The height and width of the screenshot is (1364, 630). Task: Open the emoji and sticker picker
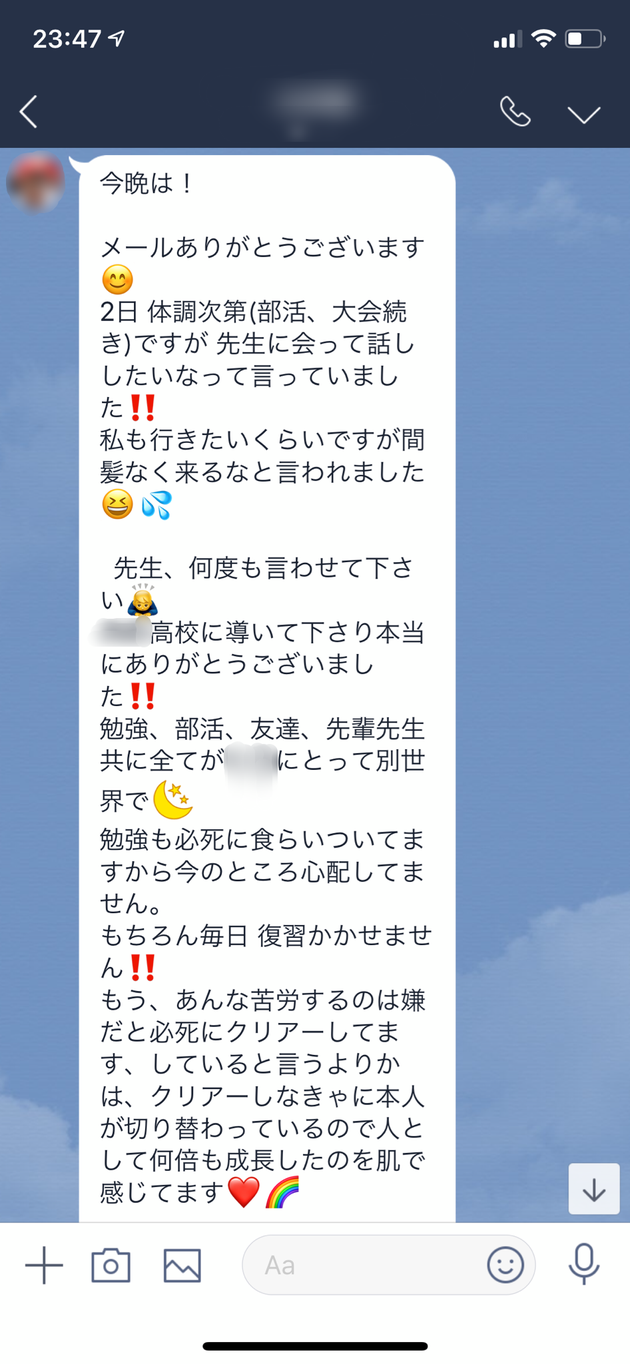[505, 1265]
